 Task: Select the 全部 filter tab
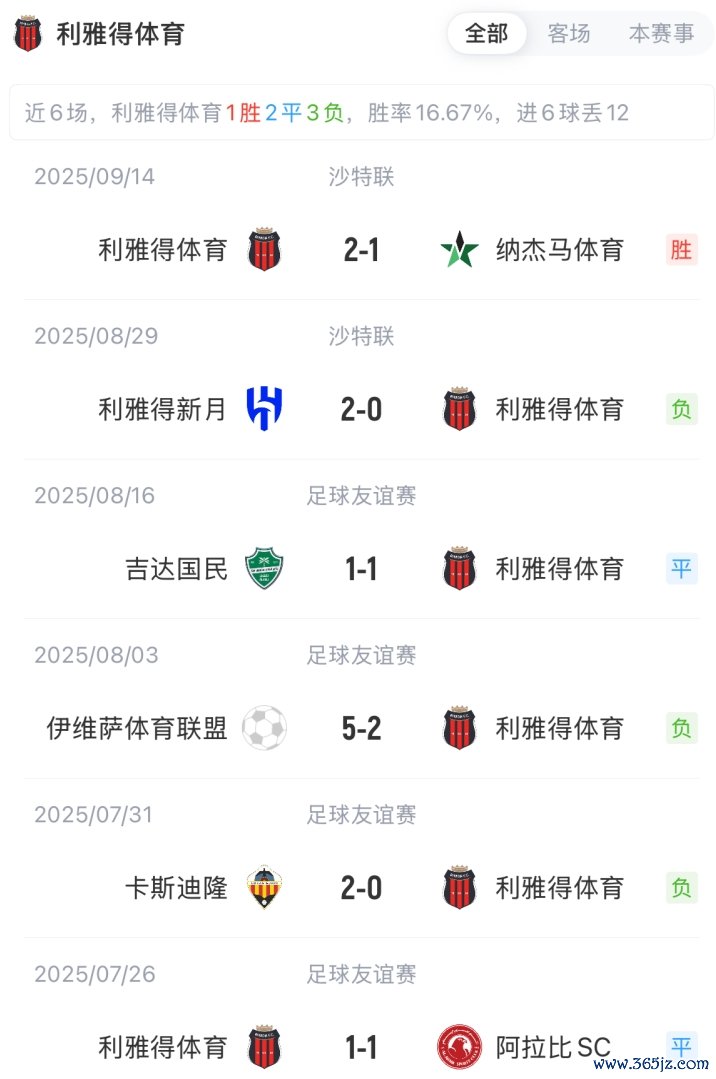pos(487,34)
